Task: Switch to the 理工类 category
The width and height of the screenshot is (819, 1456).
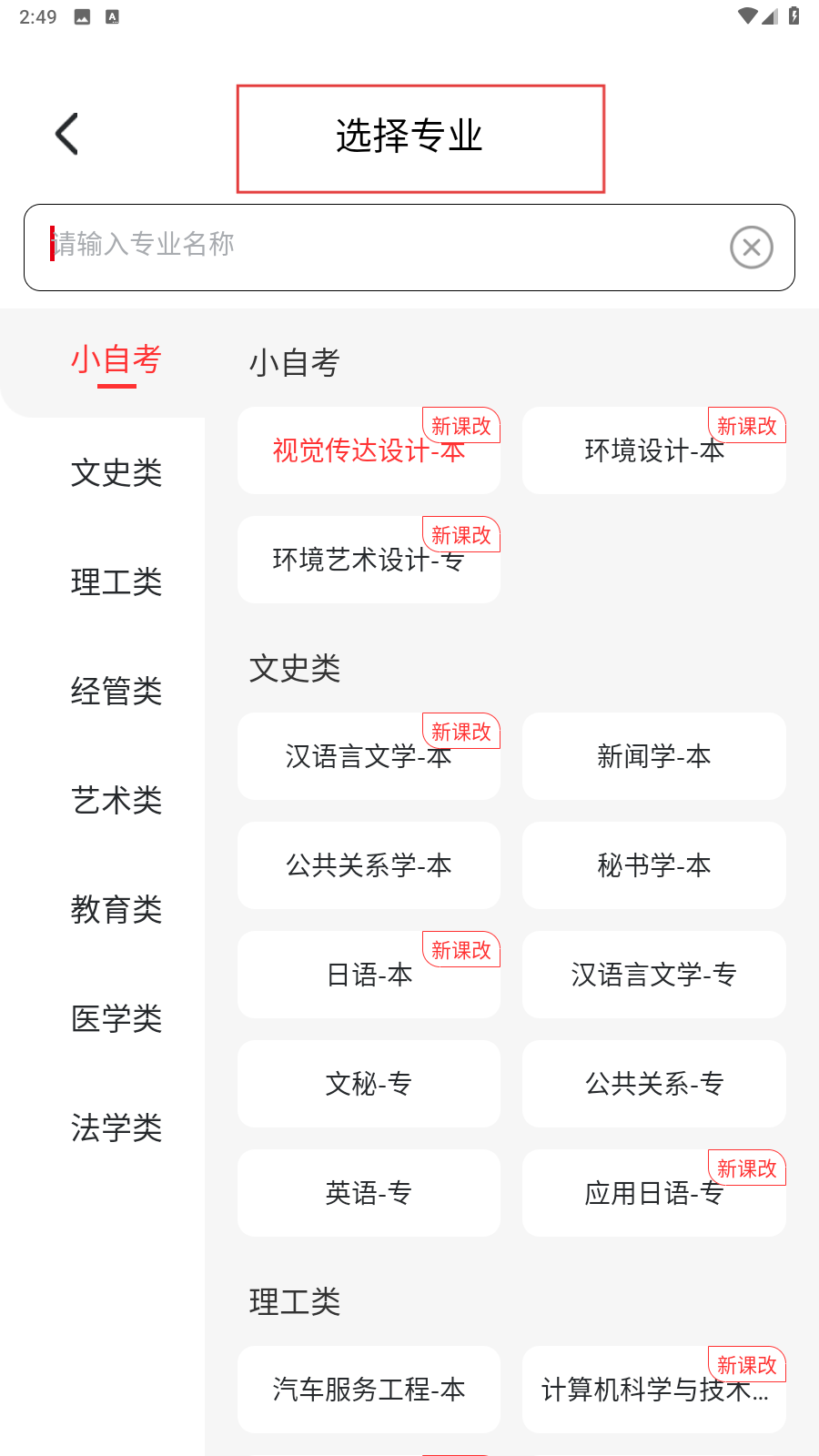Action: point(116,581)
